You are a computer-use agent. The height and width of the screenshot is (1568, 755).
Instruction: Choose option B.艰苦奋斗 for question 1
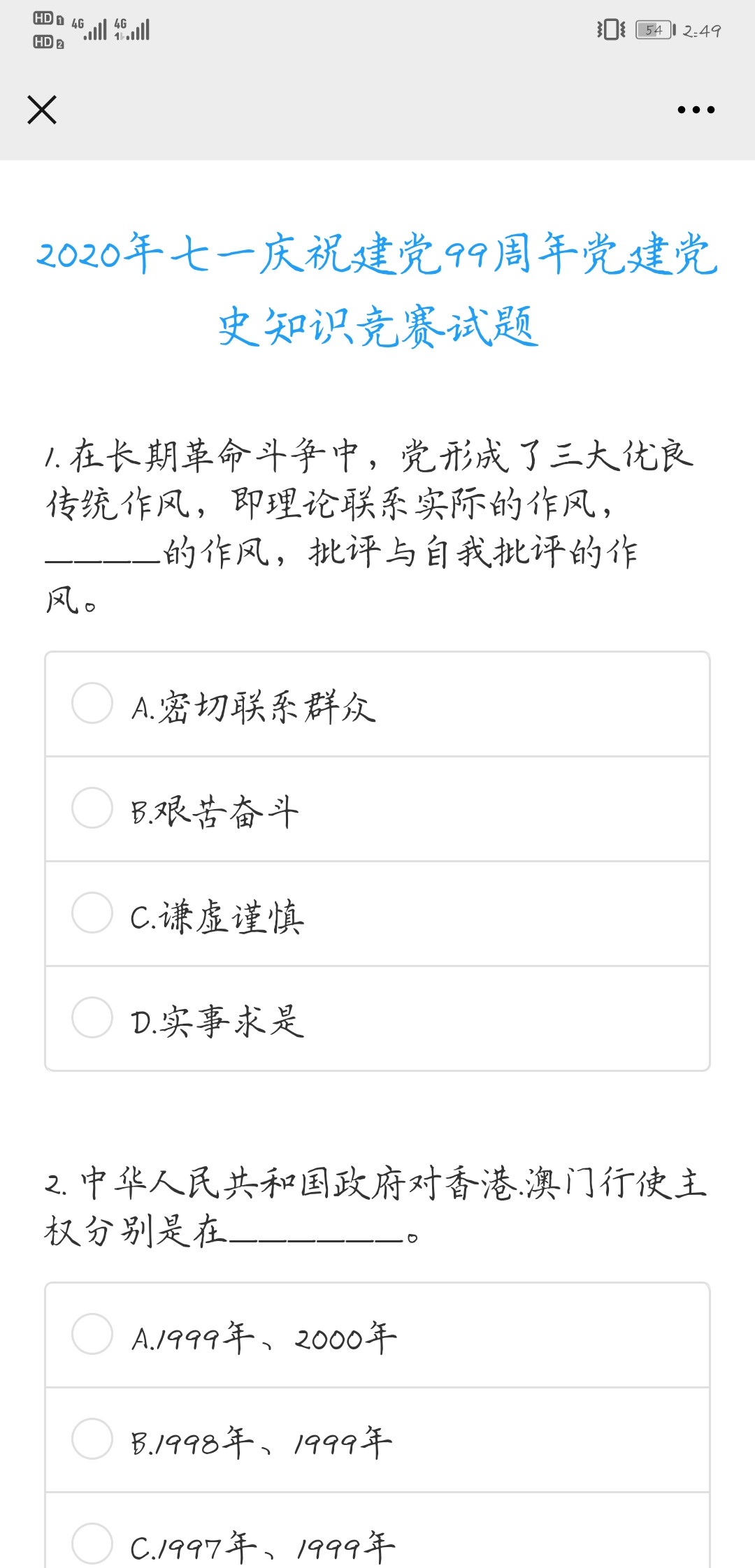(92, 808)
